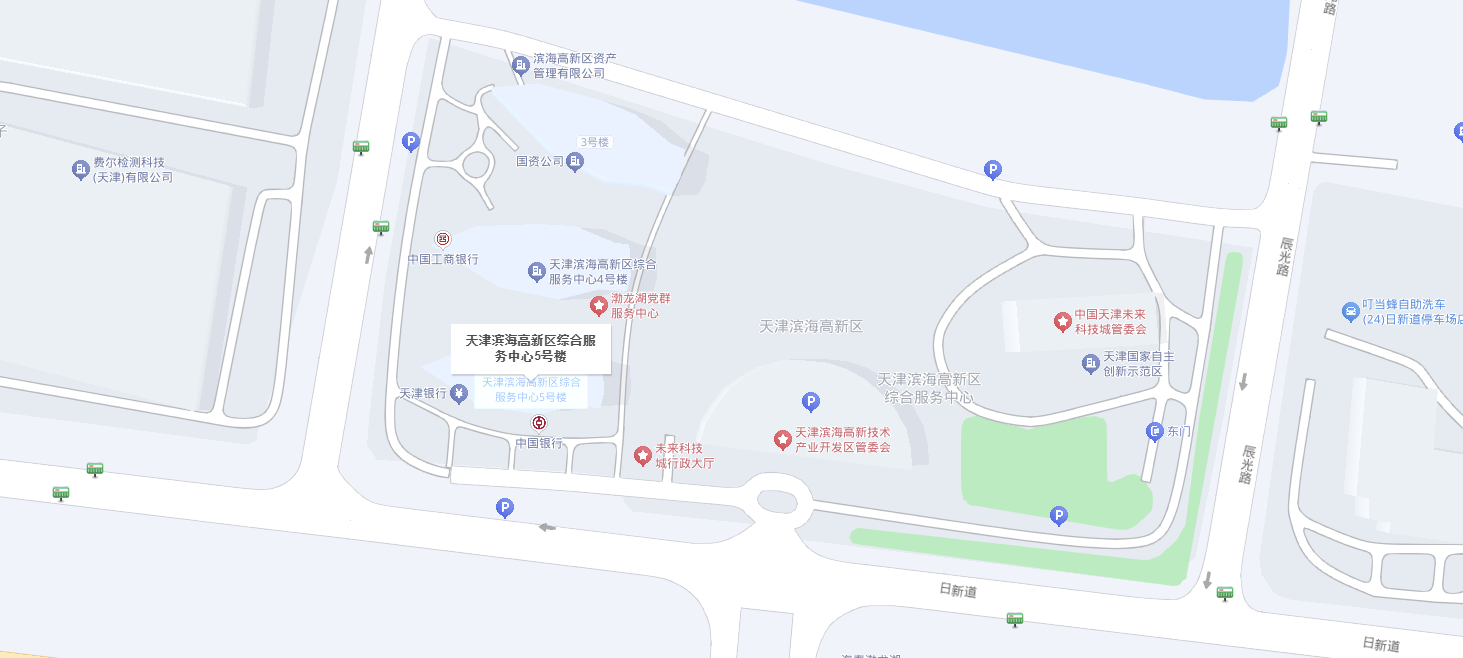Viewport: 1463px width, 658px height.
Task: Open the 叮当蜂自助洗车 car wash marker
Action: coord(1351,312)
